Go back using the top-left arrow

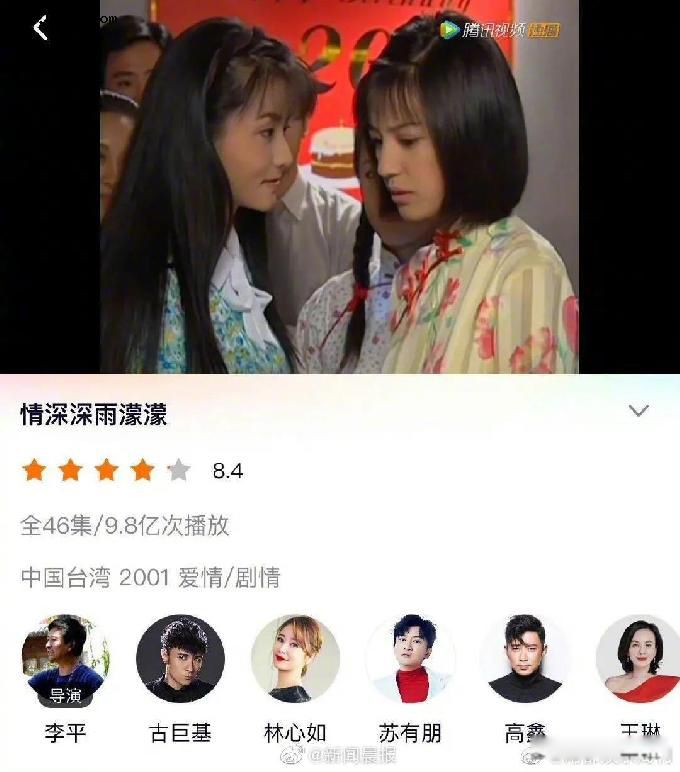point(40,28)
